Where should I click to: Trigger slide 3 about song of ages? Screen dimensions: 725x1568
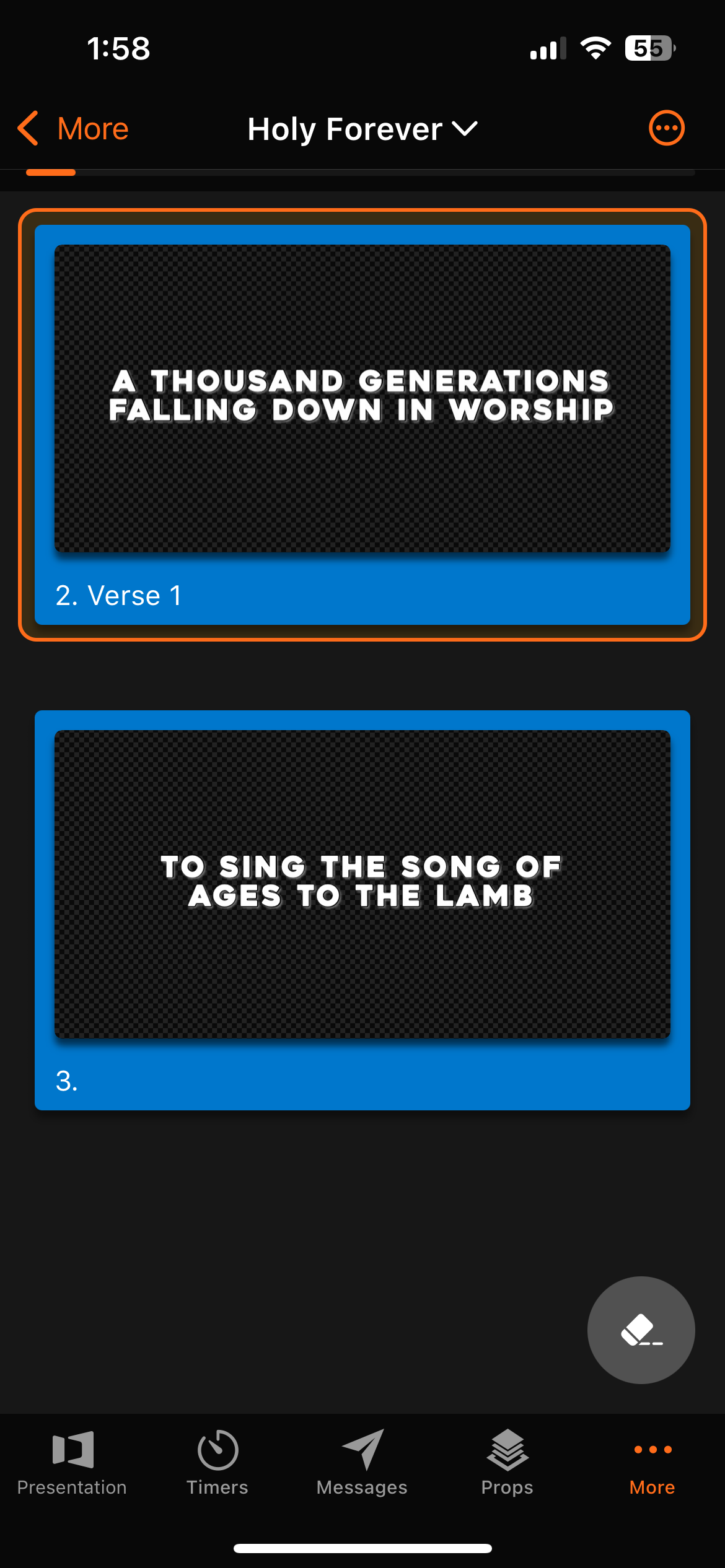pyautogui.click(x=362, y=909)
